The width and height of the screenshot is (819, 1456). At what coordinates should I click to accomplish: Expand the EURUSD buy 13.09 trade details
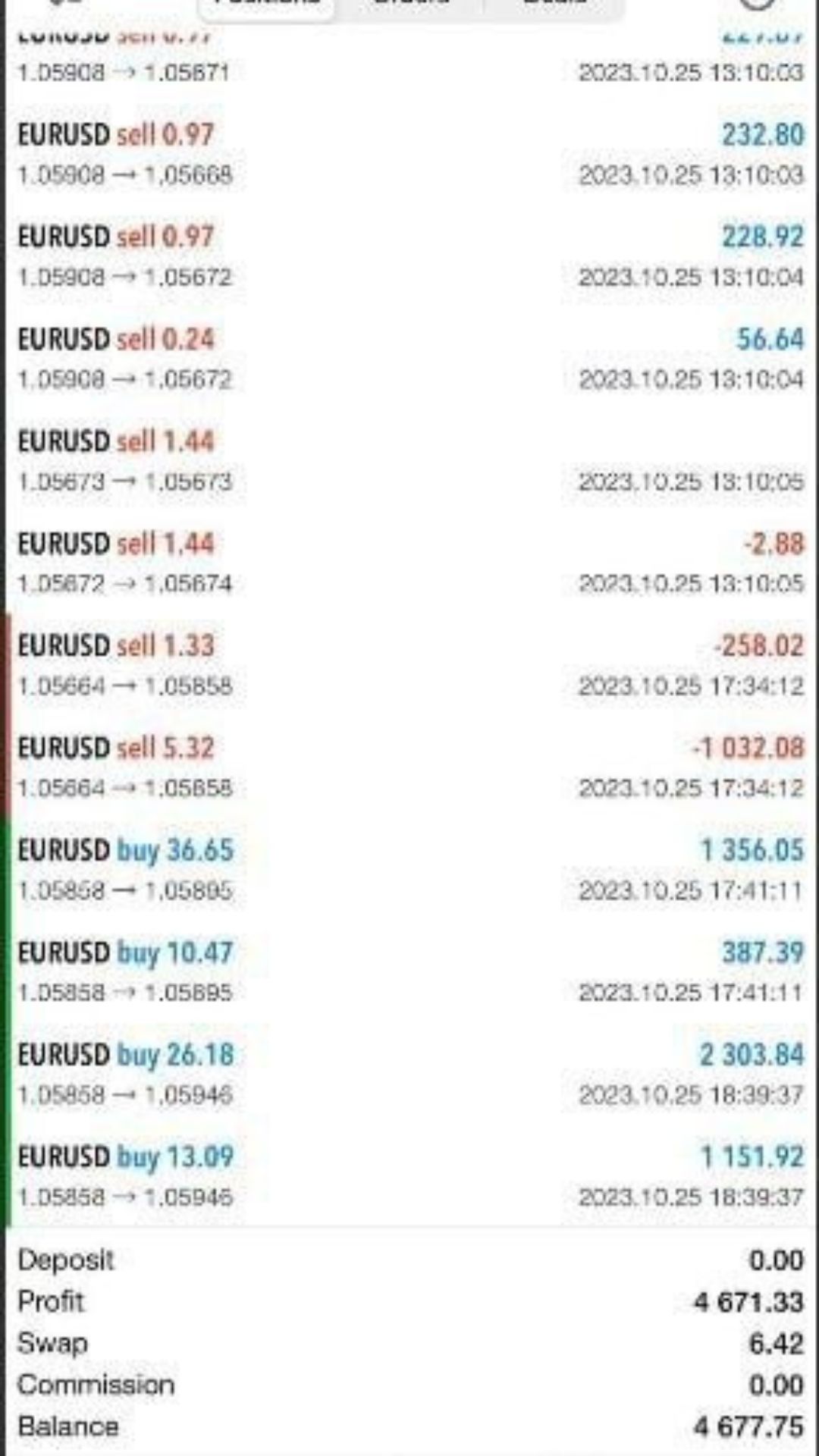pyautogui.click(x=409, y=1177)
